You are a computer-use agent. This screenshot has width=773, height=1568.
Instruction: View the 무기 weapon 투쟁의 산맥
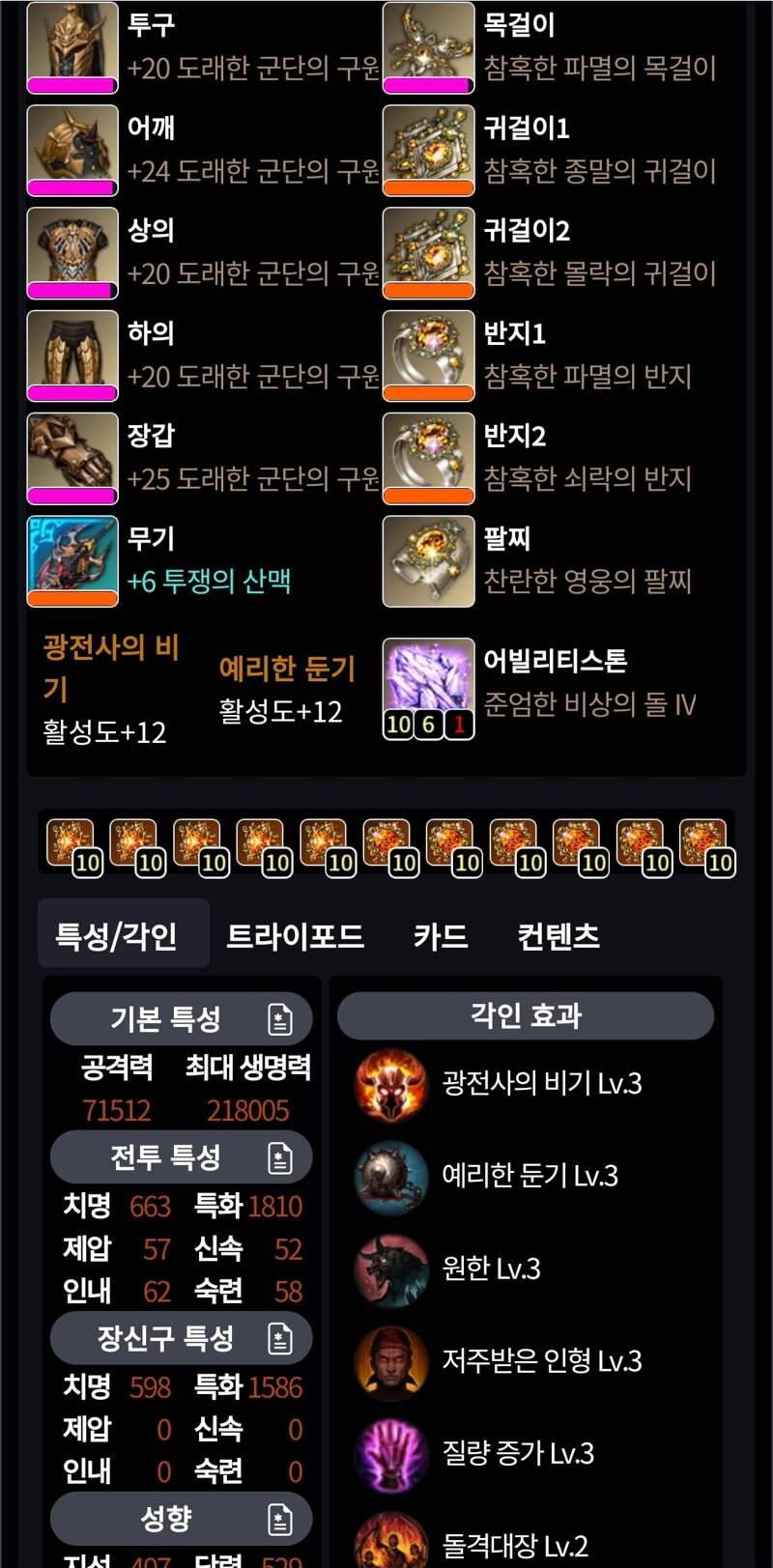tap(72, 561)
